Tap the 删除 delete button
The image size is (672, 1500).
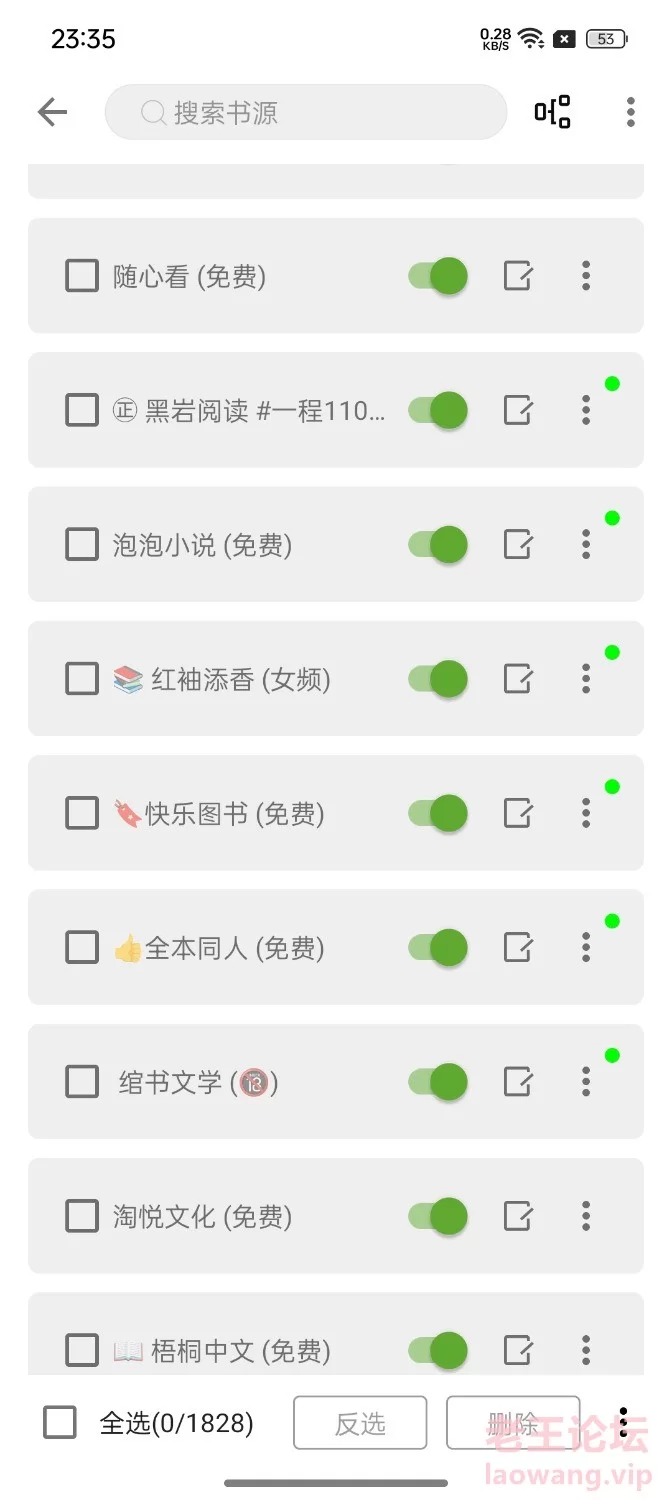point(513,1423)
